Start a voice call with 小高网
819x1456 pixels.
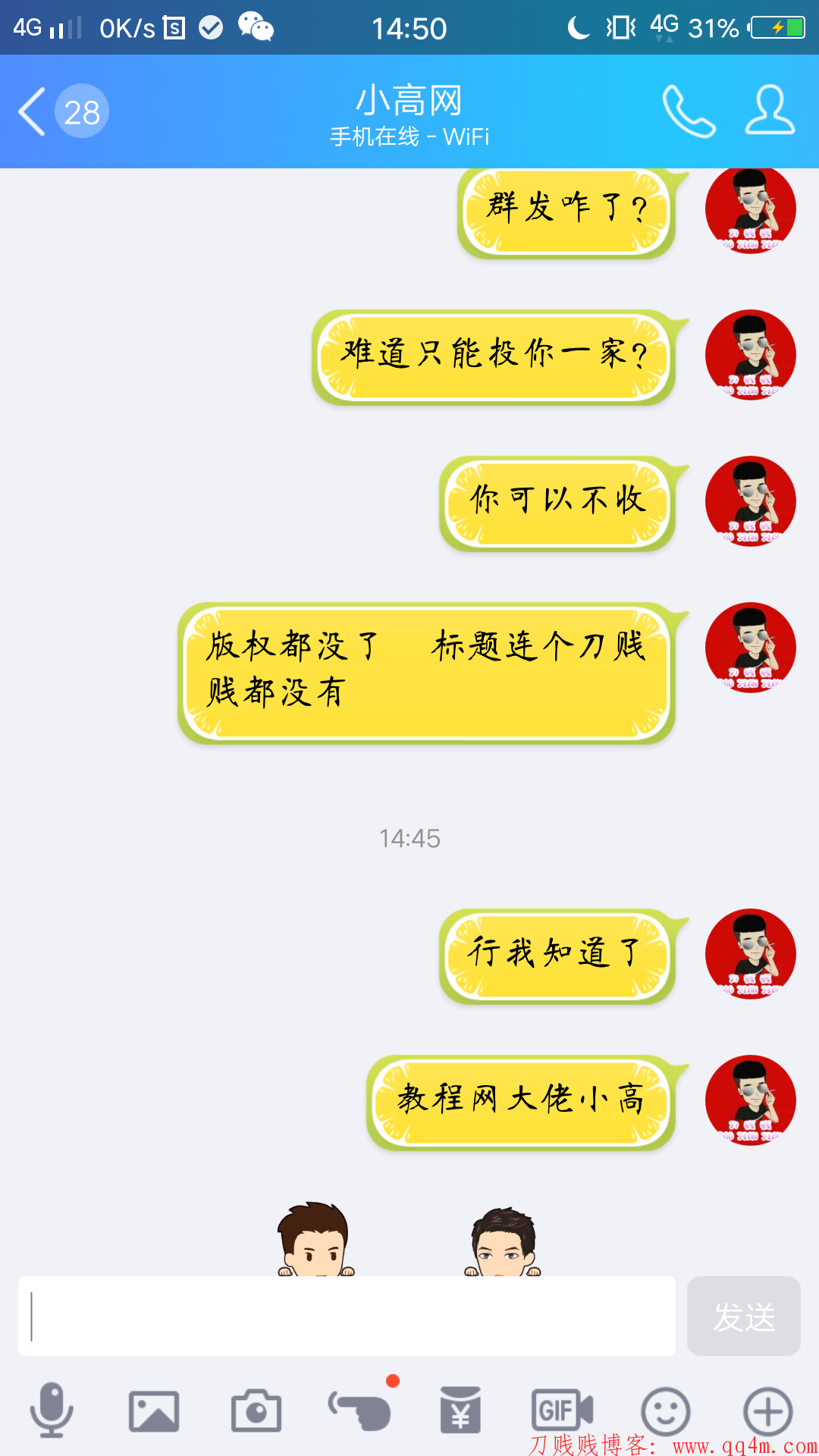pyautogui.click(x=689, y=111)
